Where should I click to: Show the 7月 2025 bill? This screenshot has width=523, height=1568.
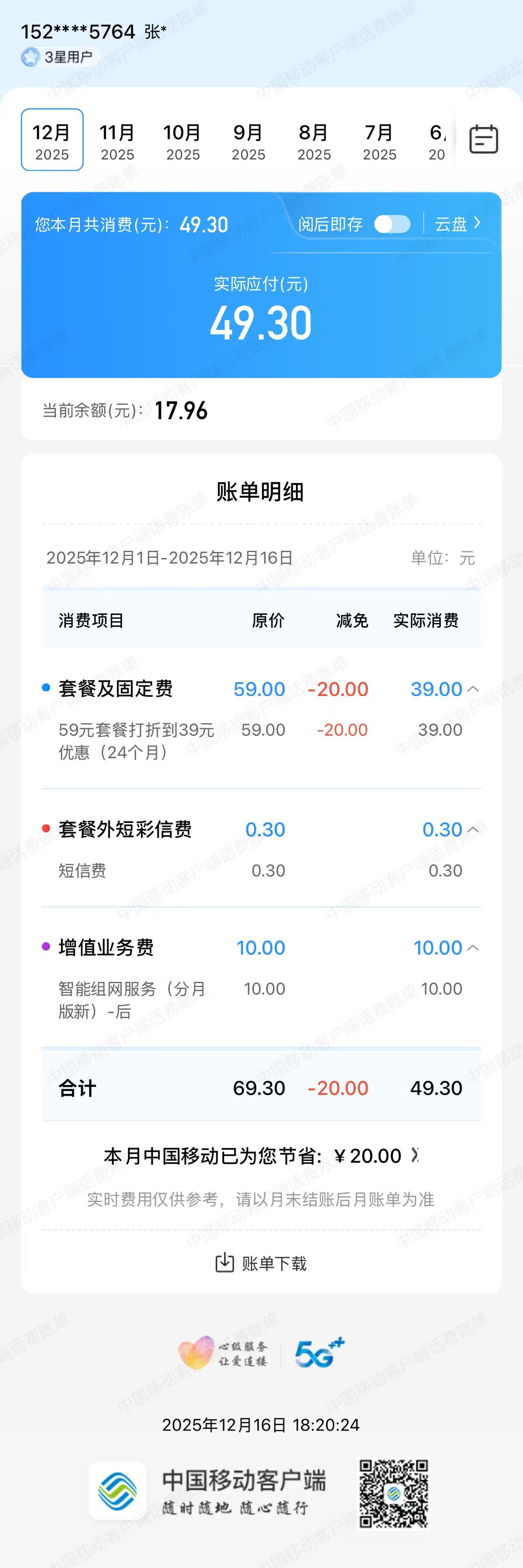(x=380, y=140)
